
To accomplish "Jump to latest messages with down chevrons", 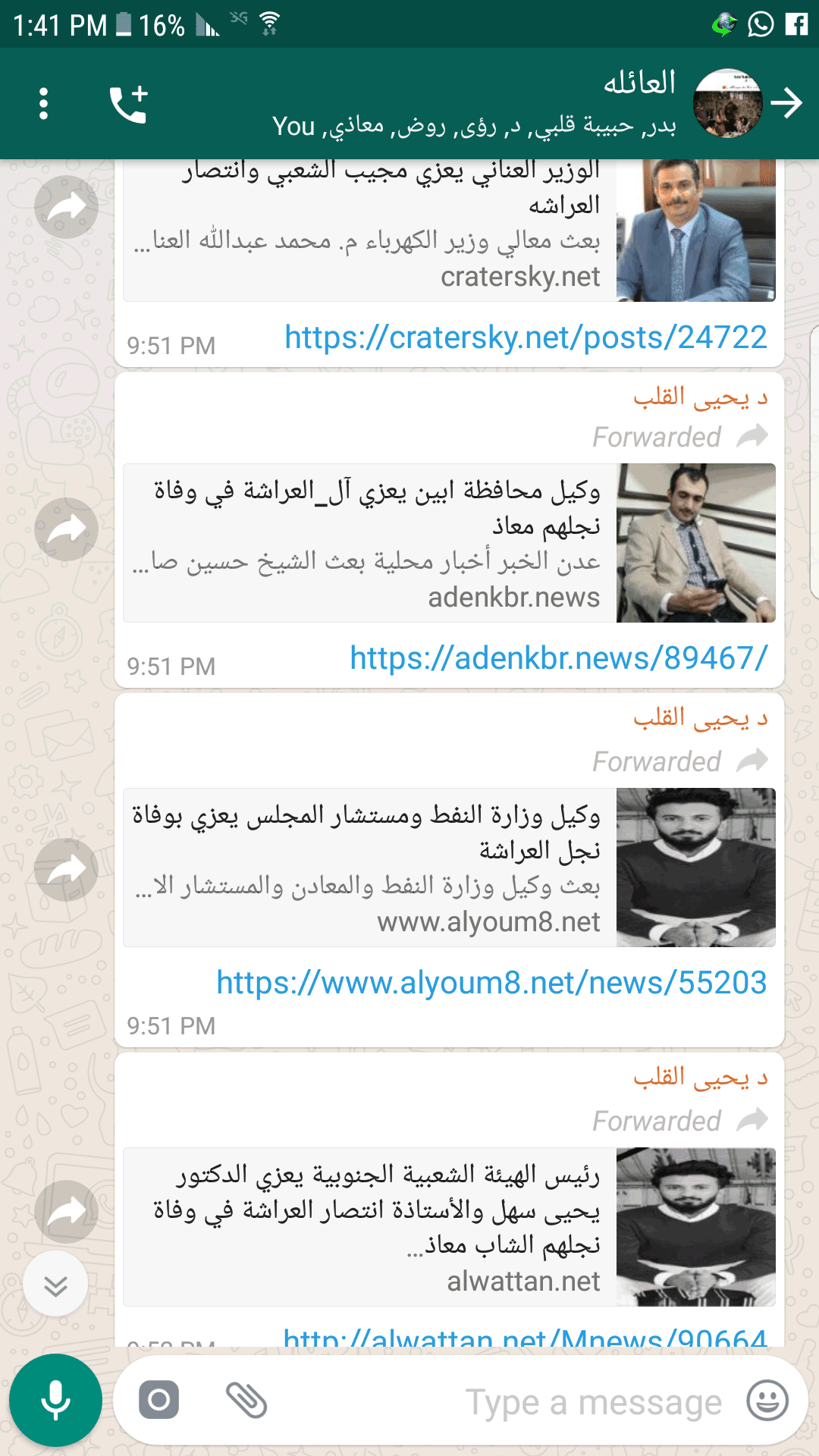I will coord(55,1284).
